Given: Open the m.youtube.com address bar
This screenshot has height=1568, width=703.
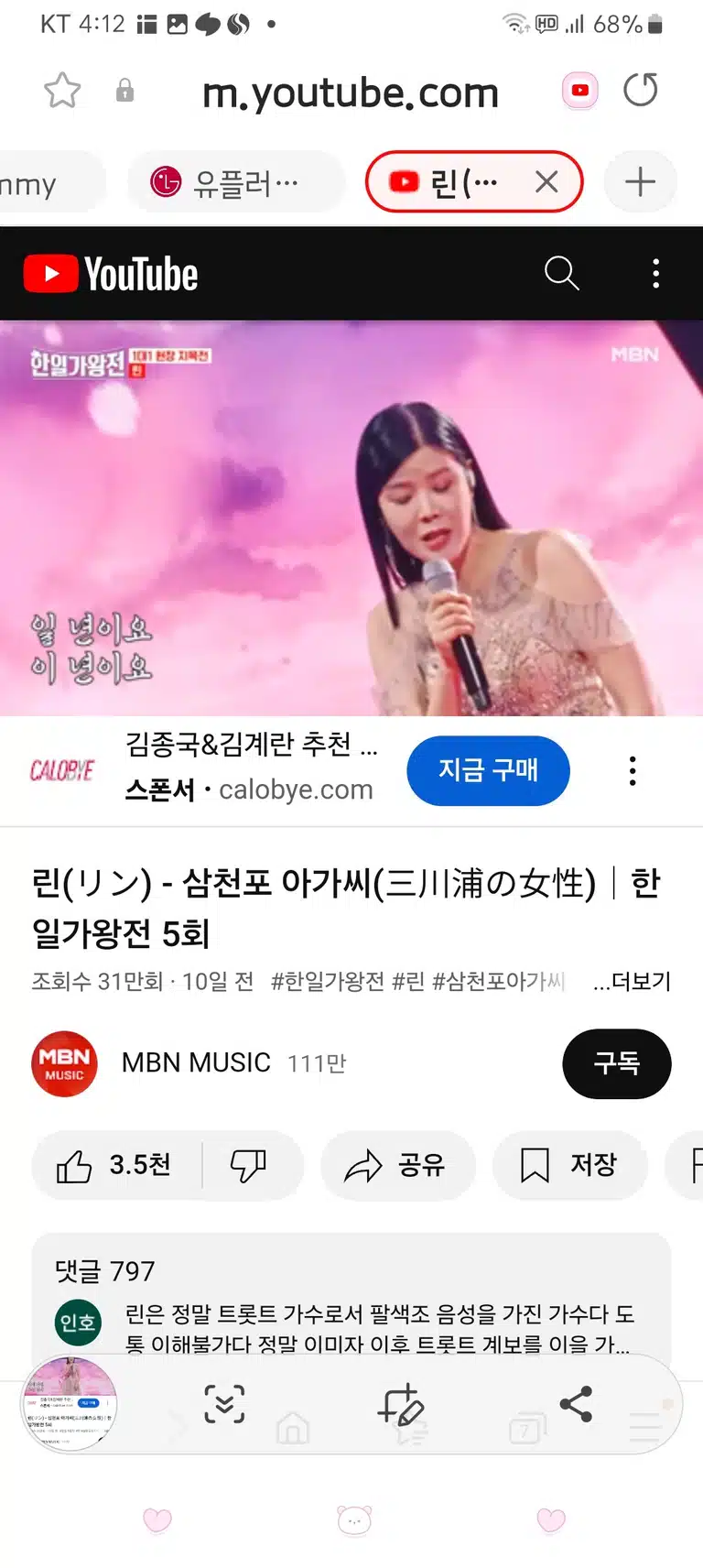Looking at the screenshot, I should (x=350, y=93).
